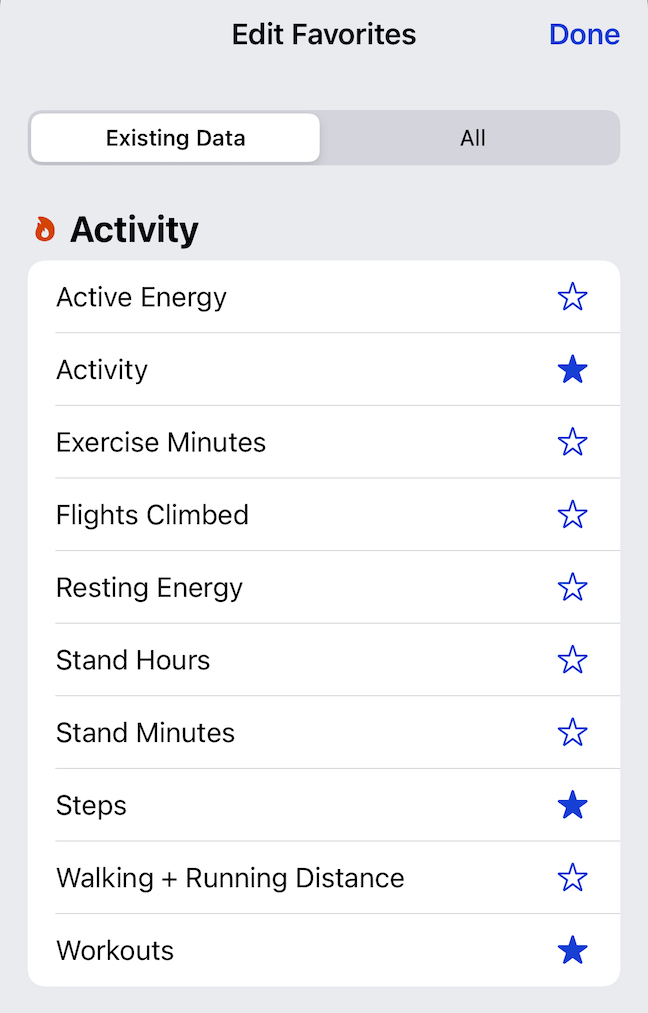Star the Stand Hours row
This screenshot has width=648, height=1013.
click(572, 660)
